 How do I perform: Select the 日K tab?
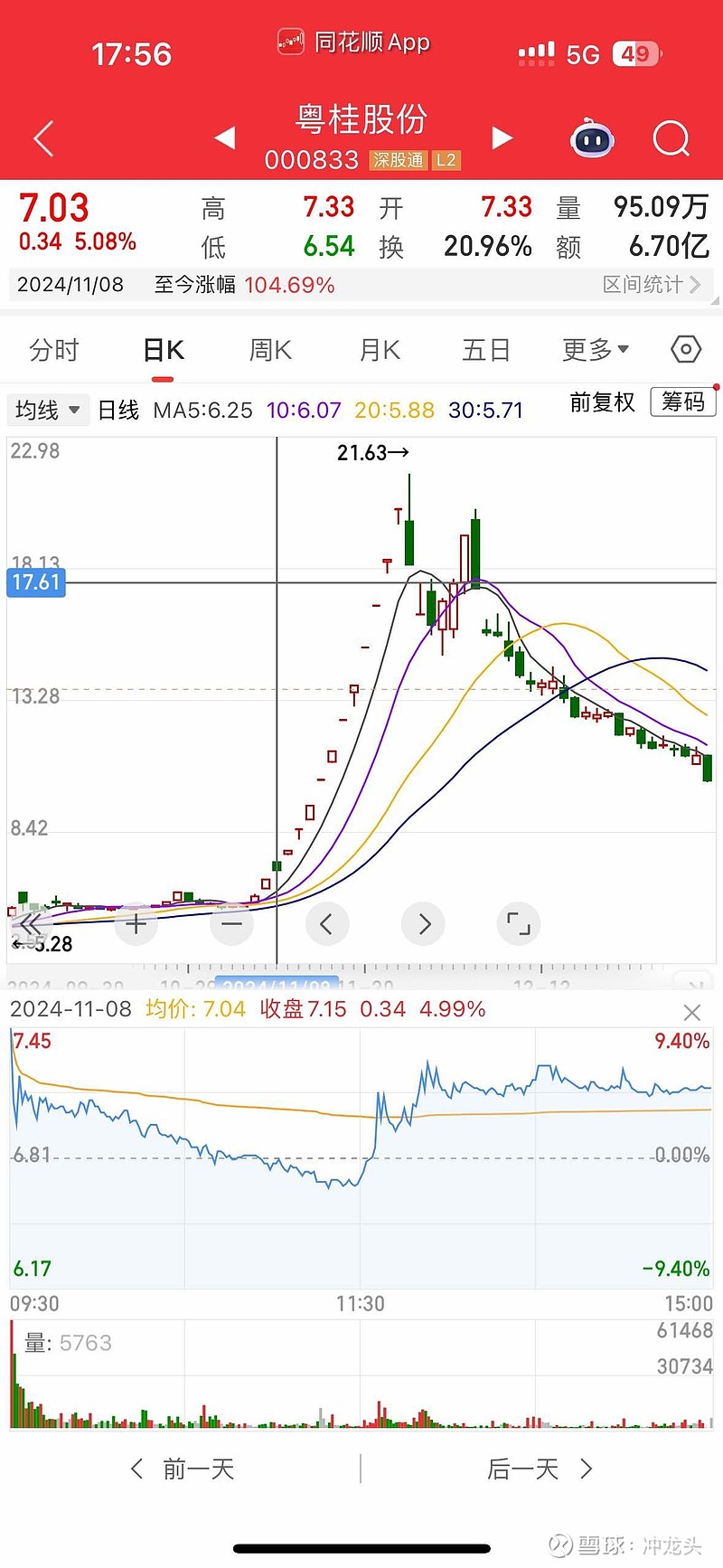164,350
